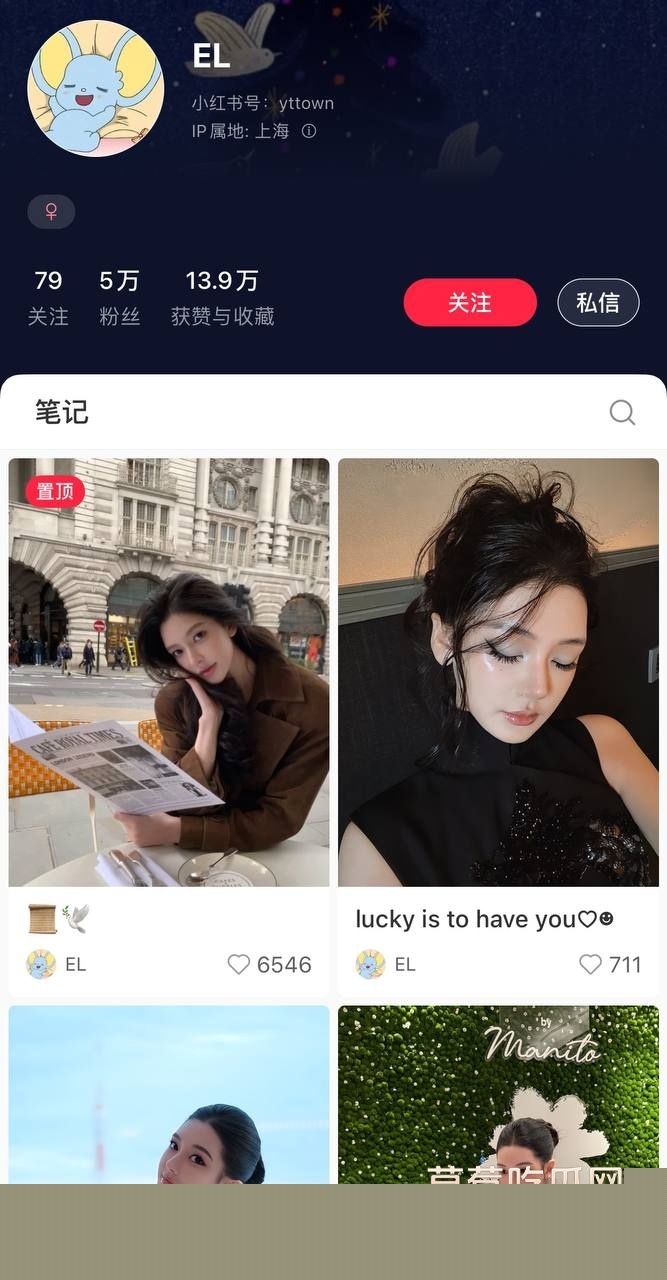Like the pinned note with 6546 likes
Viewport: 667px width, 1280px height.
[239, 964]
